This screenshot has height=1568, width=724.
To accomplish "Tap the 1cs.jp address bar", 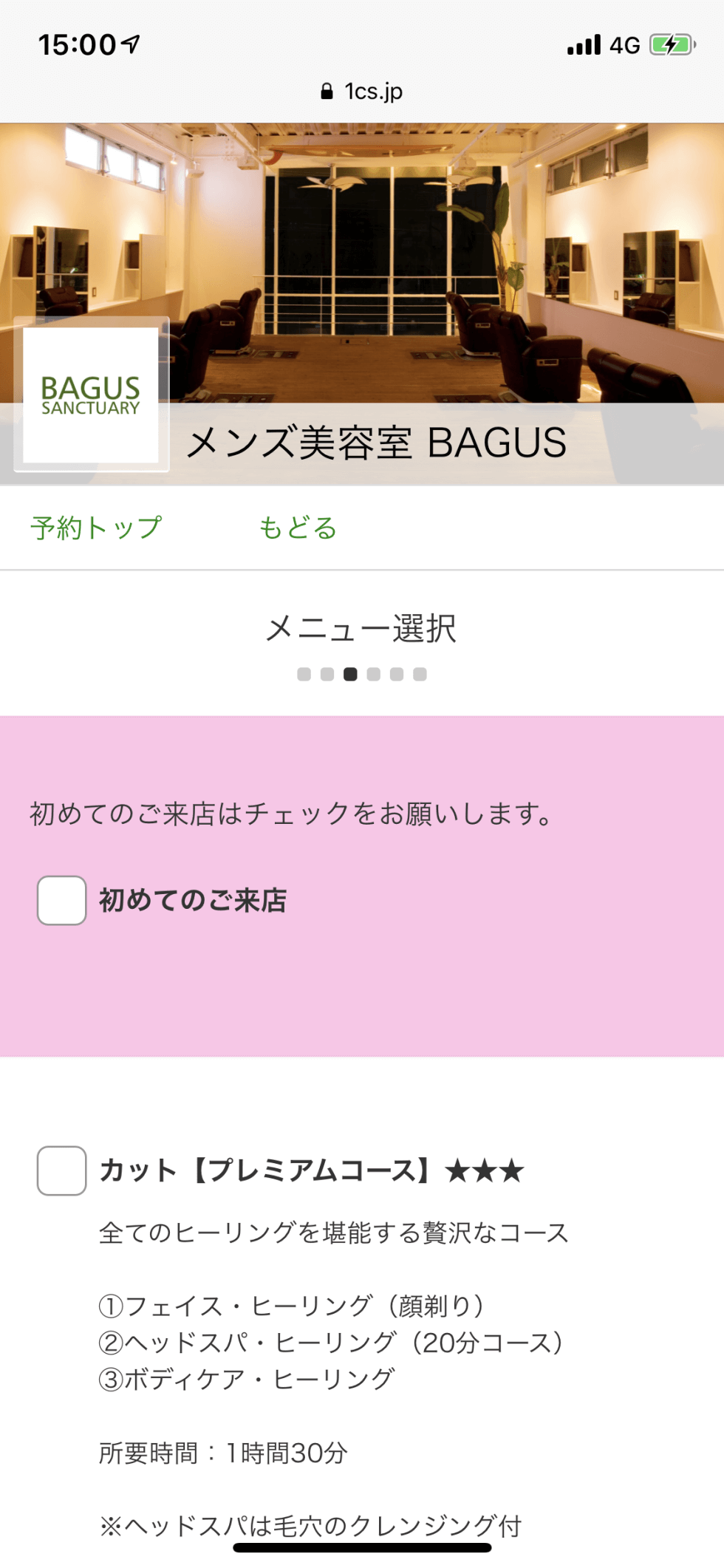I will point(362,91).
